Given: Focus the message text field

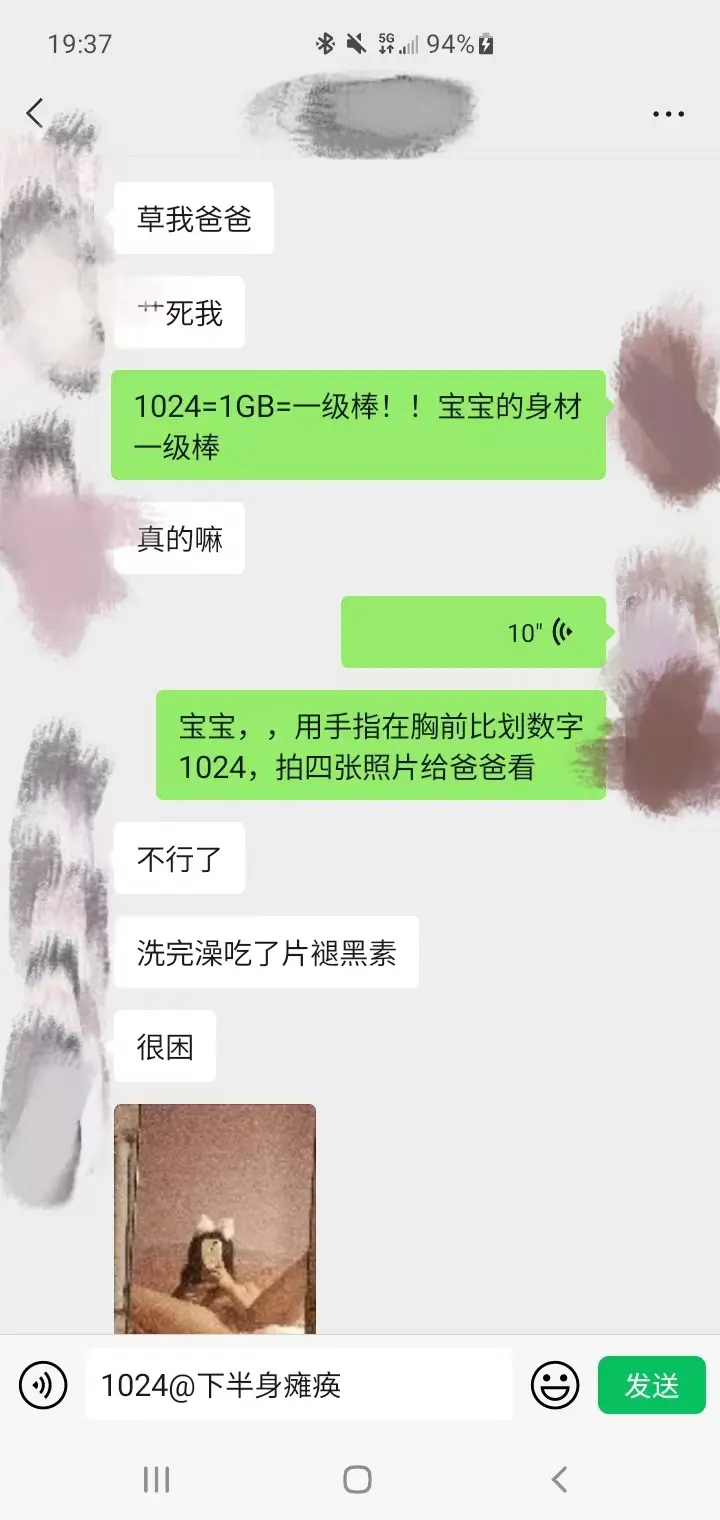Looking at the screenshot, I should pyautogui.click(x=298, y=1386).
